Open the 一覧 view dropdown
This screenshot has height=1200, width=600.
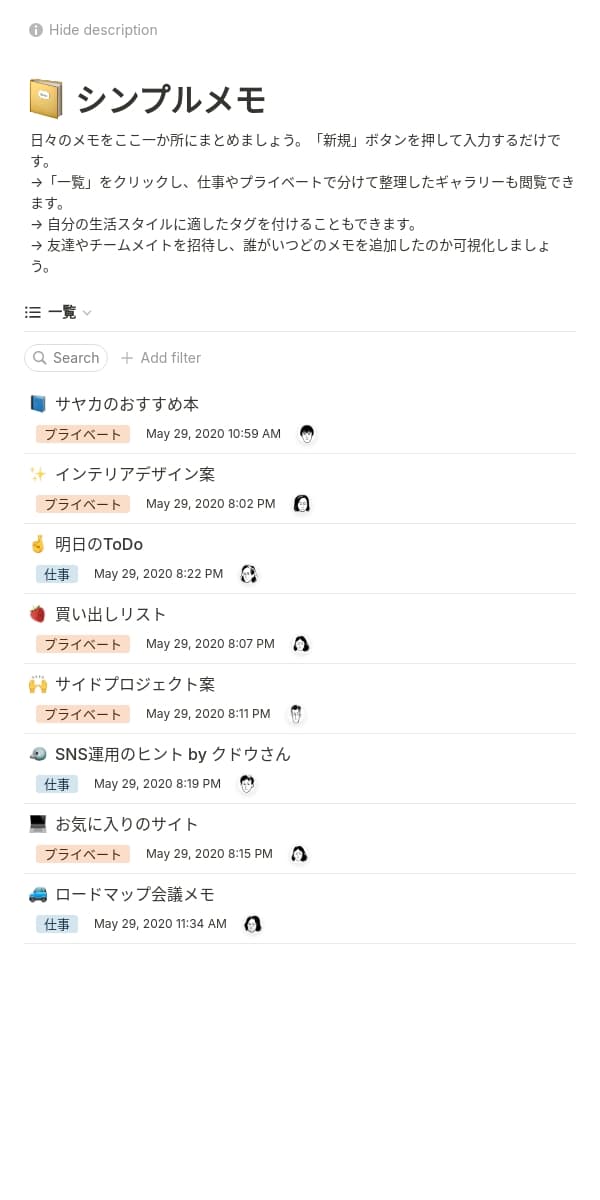[x=60, y=312]
